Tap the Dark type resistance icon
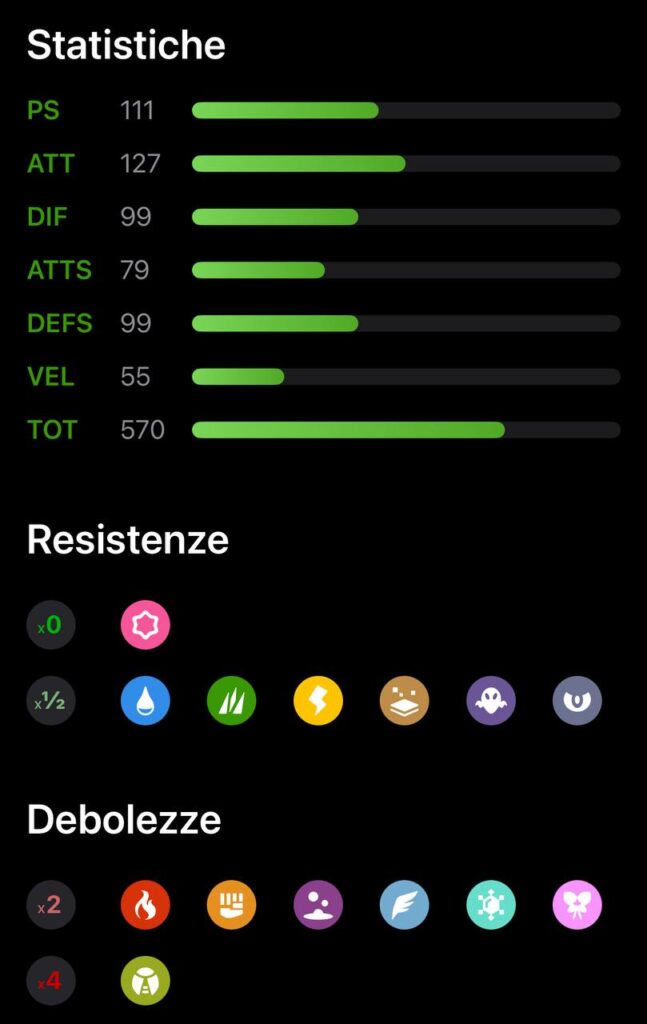This screenshot has width=647, height=1024. click(577, 701)
